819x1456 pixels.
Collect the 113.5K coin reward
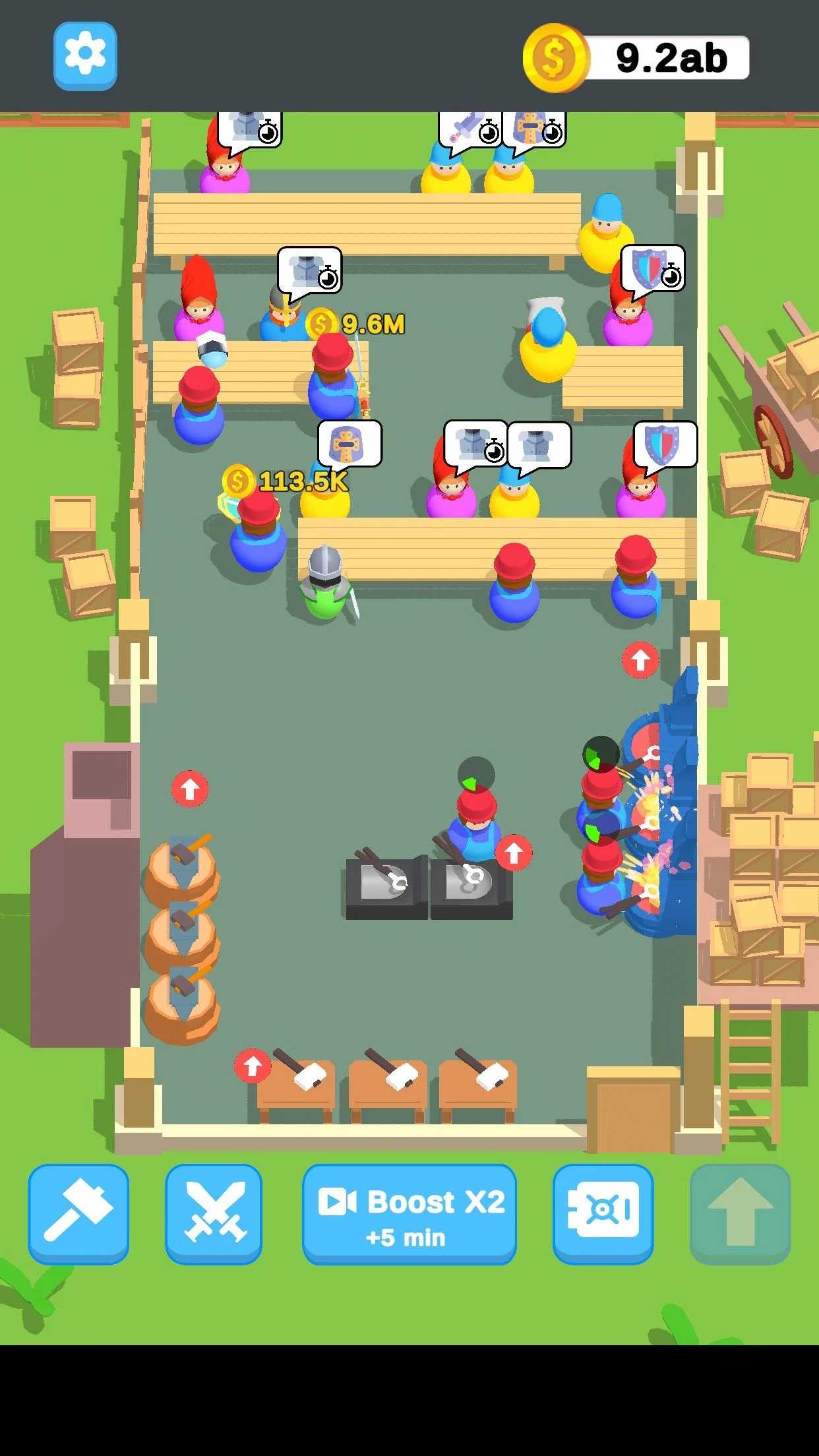point(286,481)
